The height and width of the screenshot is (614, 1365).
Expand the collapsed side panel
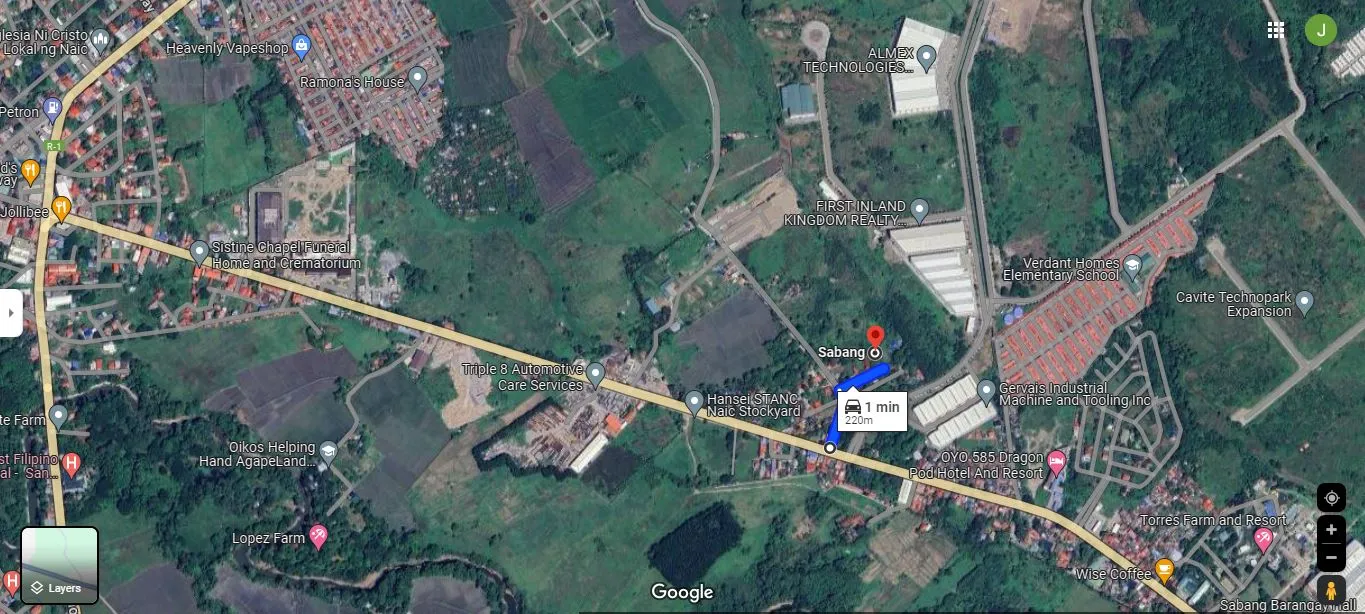11,313
